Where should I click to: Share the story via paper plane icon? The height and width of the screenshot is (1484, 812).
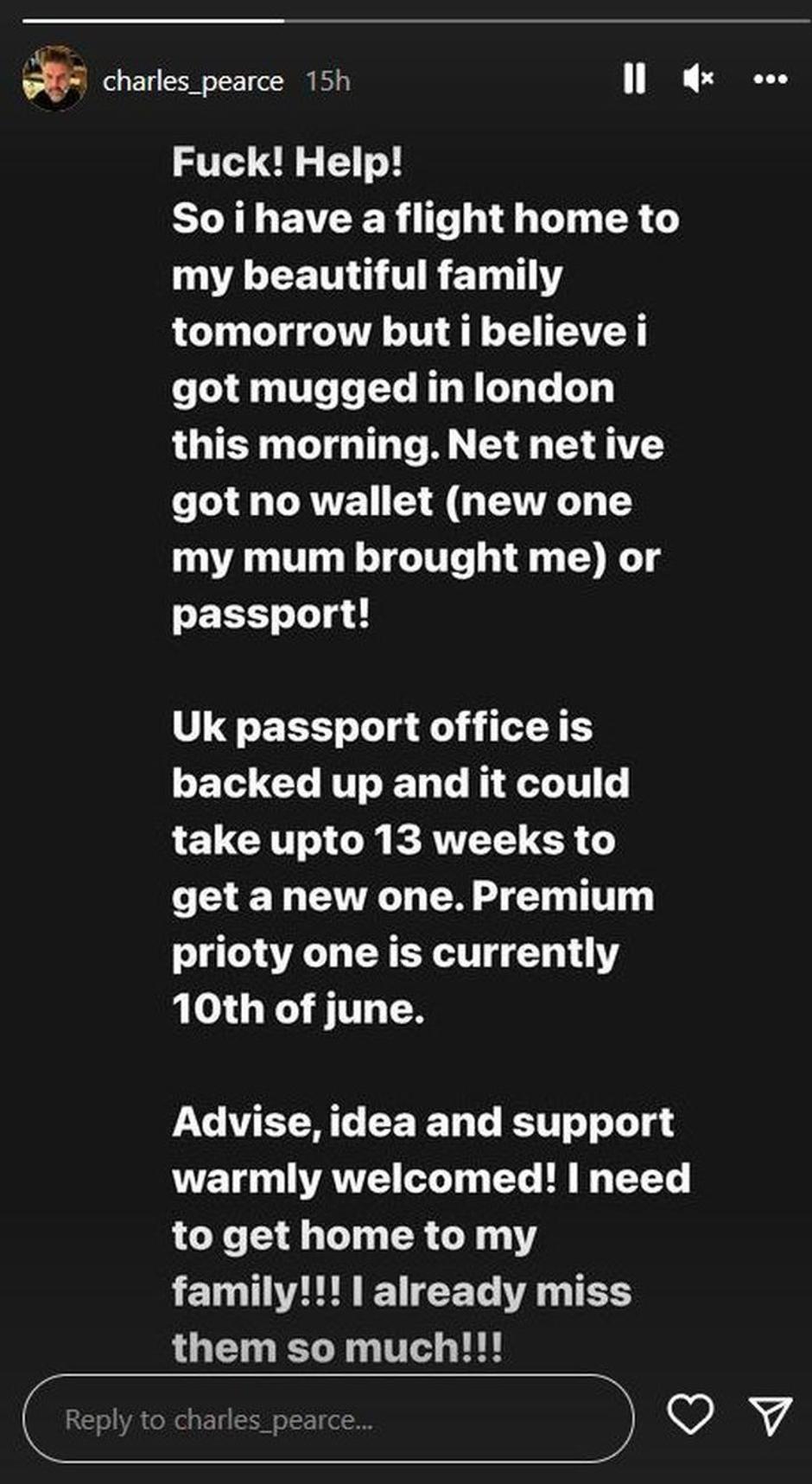[771, 1416]
